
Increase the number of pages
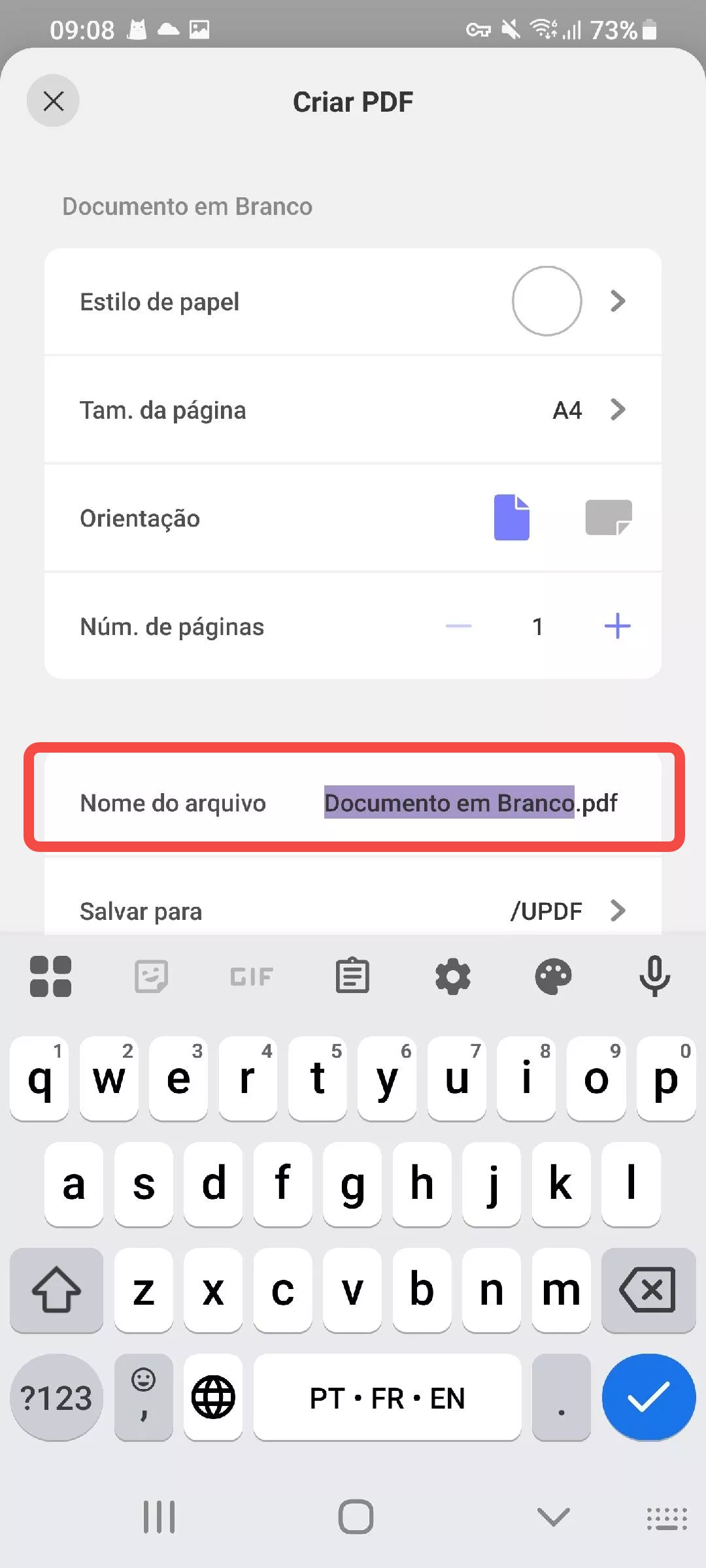[x=617, y=626]
